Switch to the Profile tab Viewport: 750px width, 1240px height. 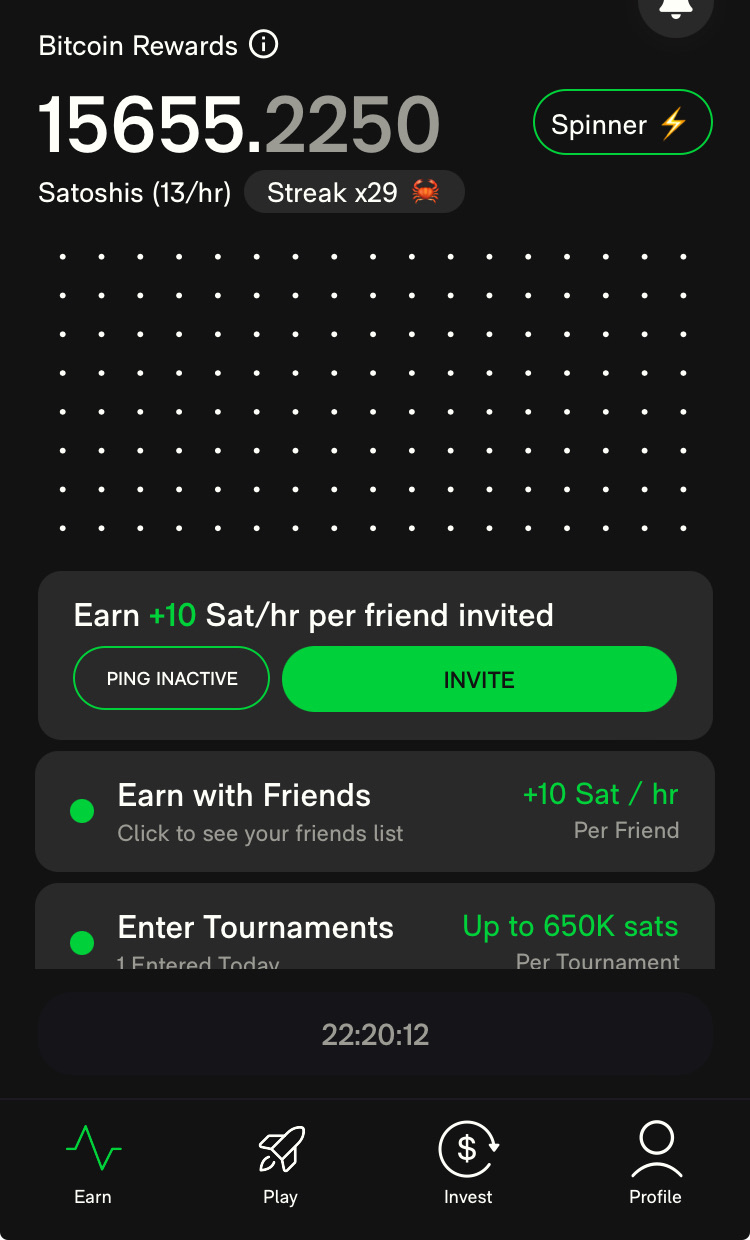[x=655, y=1165]
